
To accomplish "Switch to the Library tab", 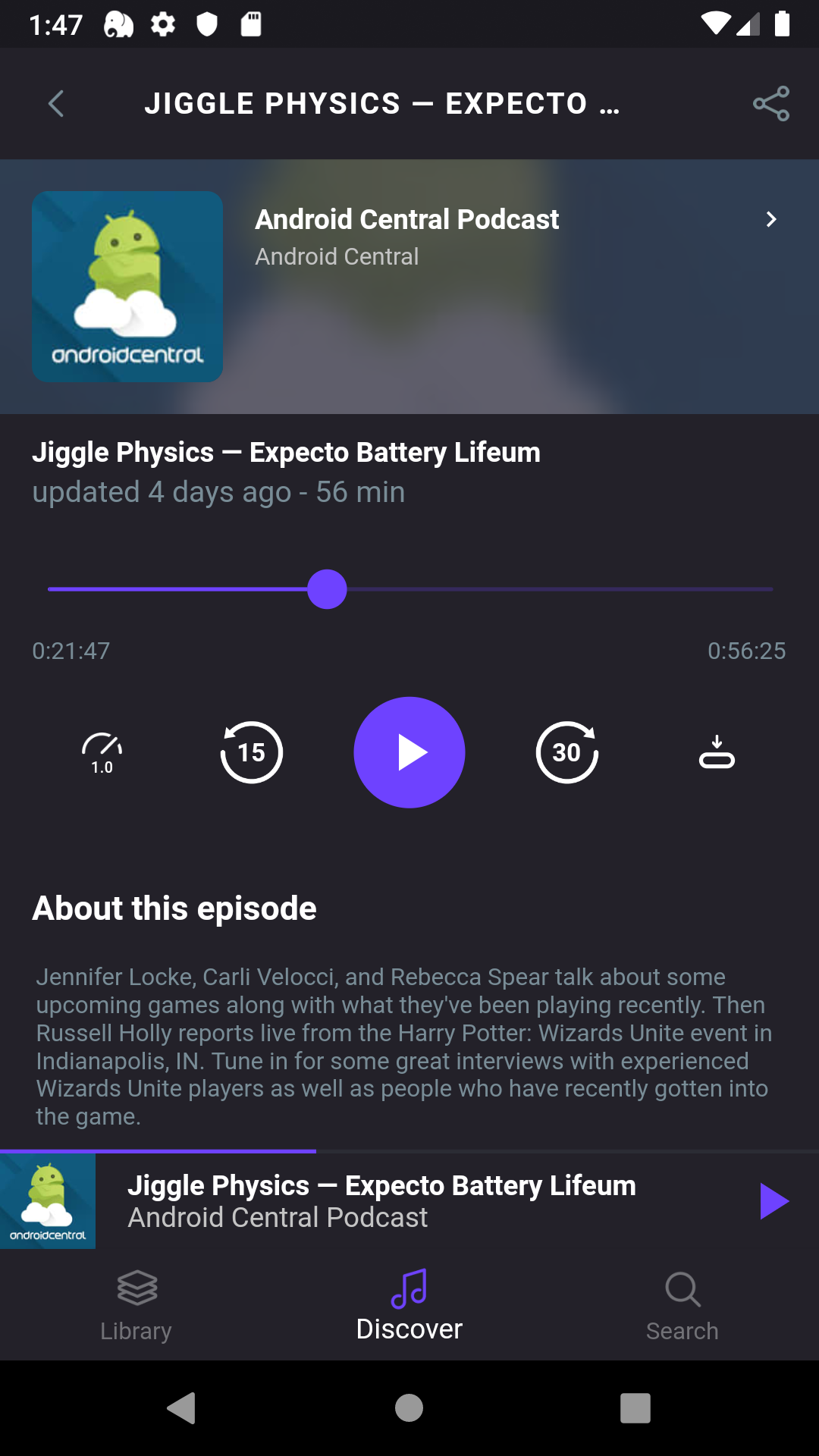I will click(136, 1306).
